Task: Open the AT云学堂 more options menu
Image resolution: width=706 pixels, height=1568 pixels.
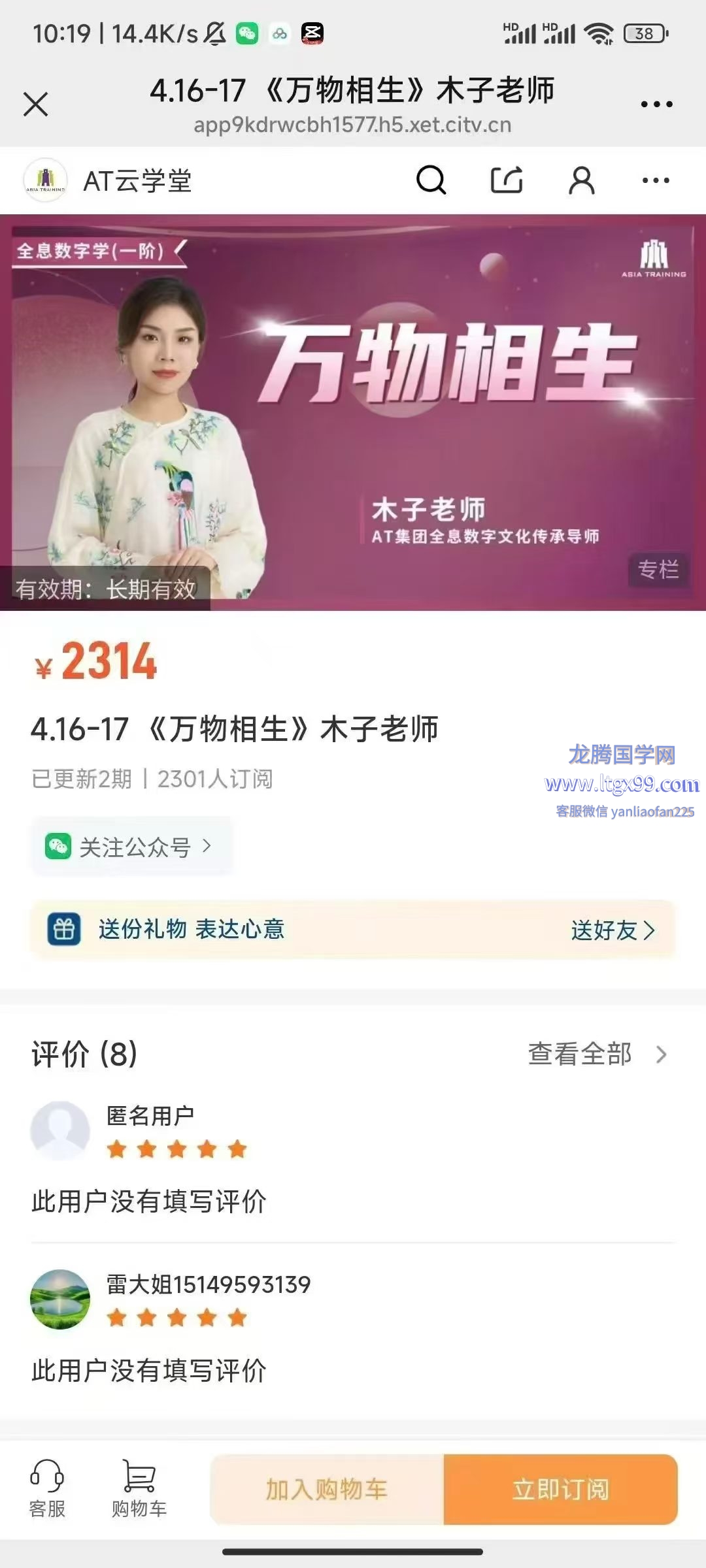Action: point(656,180)
